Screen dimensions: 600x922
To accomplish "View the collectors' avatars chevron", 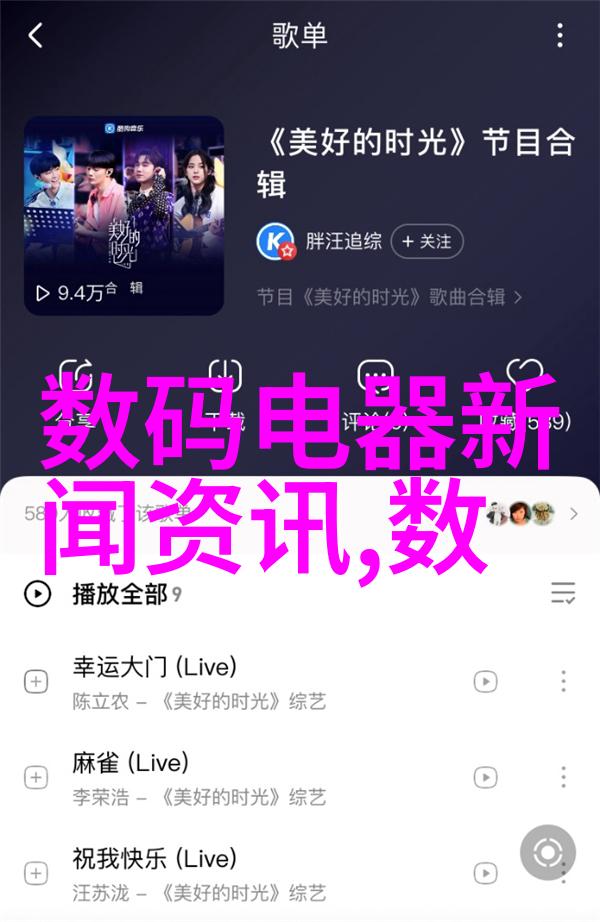I will pos(573,514).
